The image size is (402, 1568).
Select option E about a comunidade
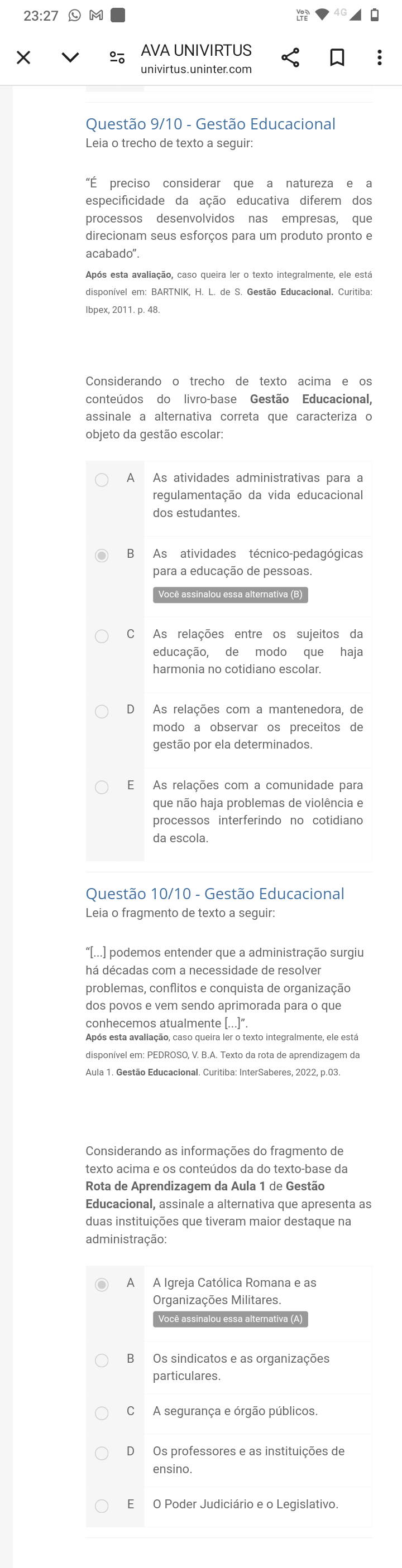[x=102, y=788]
